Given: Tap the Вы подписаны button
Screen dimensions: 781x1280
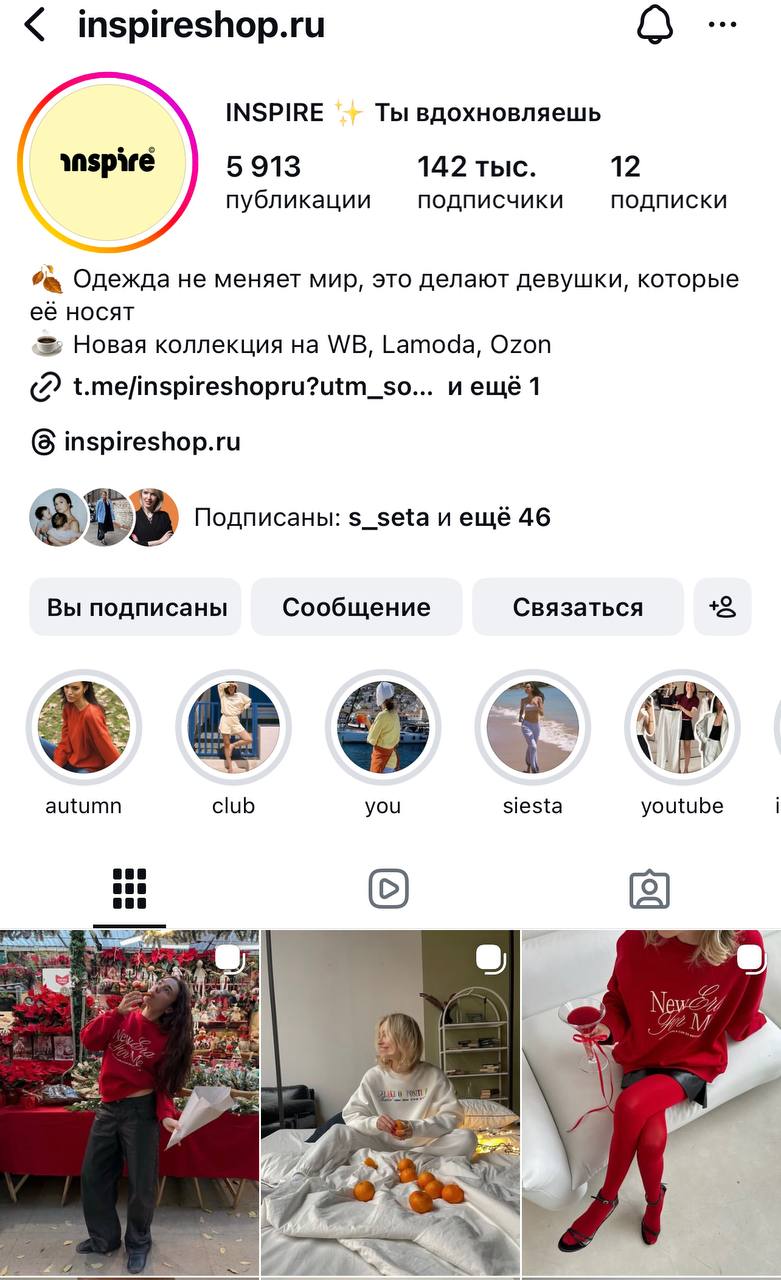Looking at the screenshot, I should (136, 607).
